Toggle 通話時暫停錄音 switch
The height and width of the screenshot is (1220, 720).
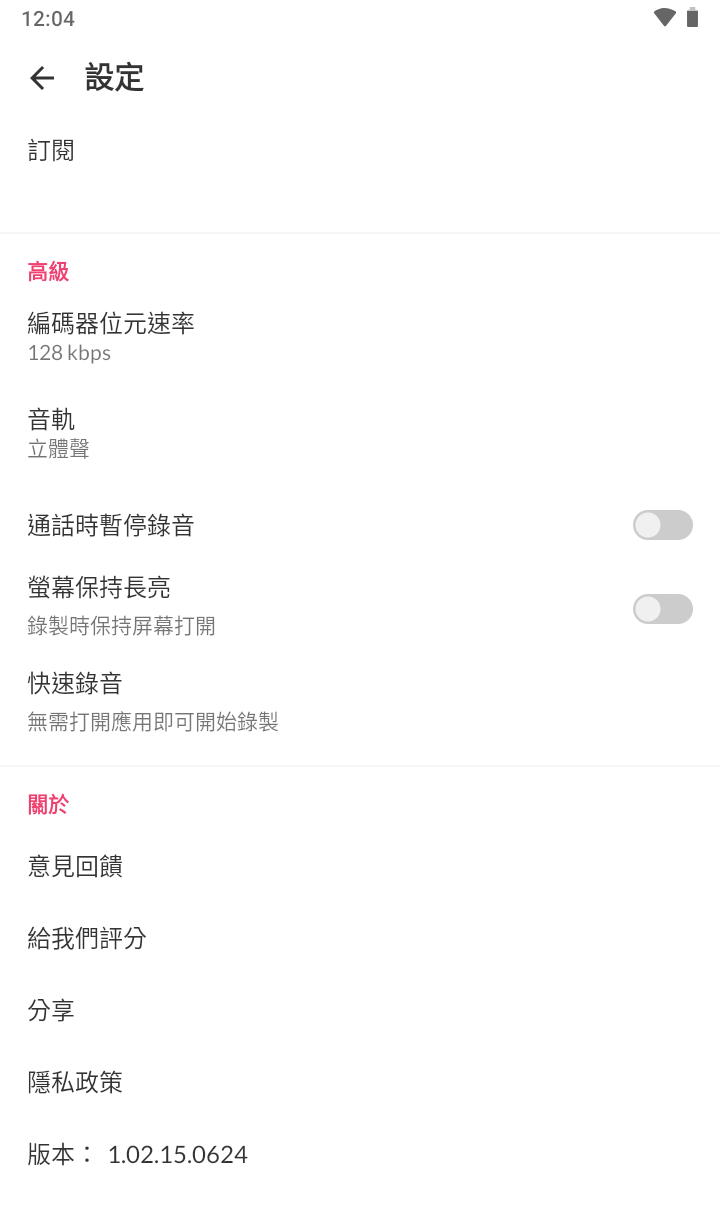pos(662,525)
